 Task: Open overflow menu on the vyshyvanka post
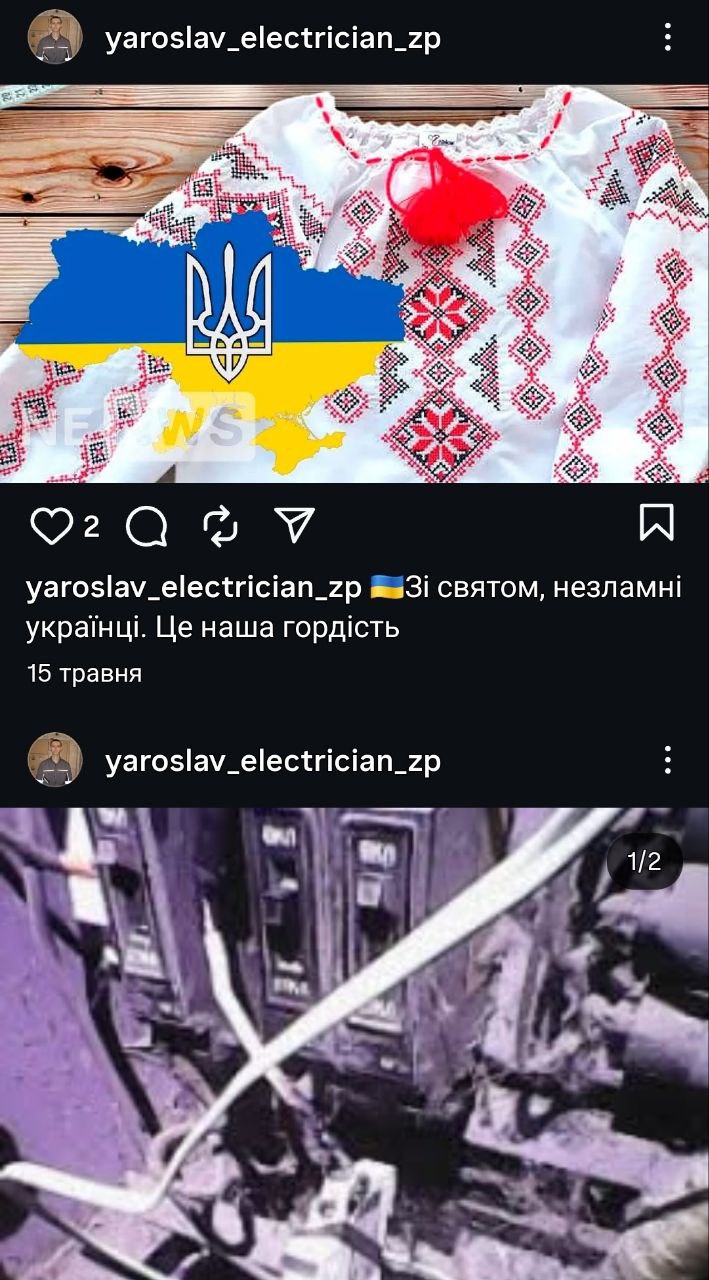pos(668,38)
